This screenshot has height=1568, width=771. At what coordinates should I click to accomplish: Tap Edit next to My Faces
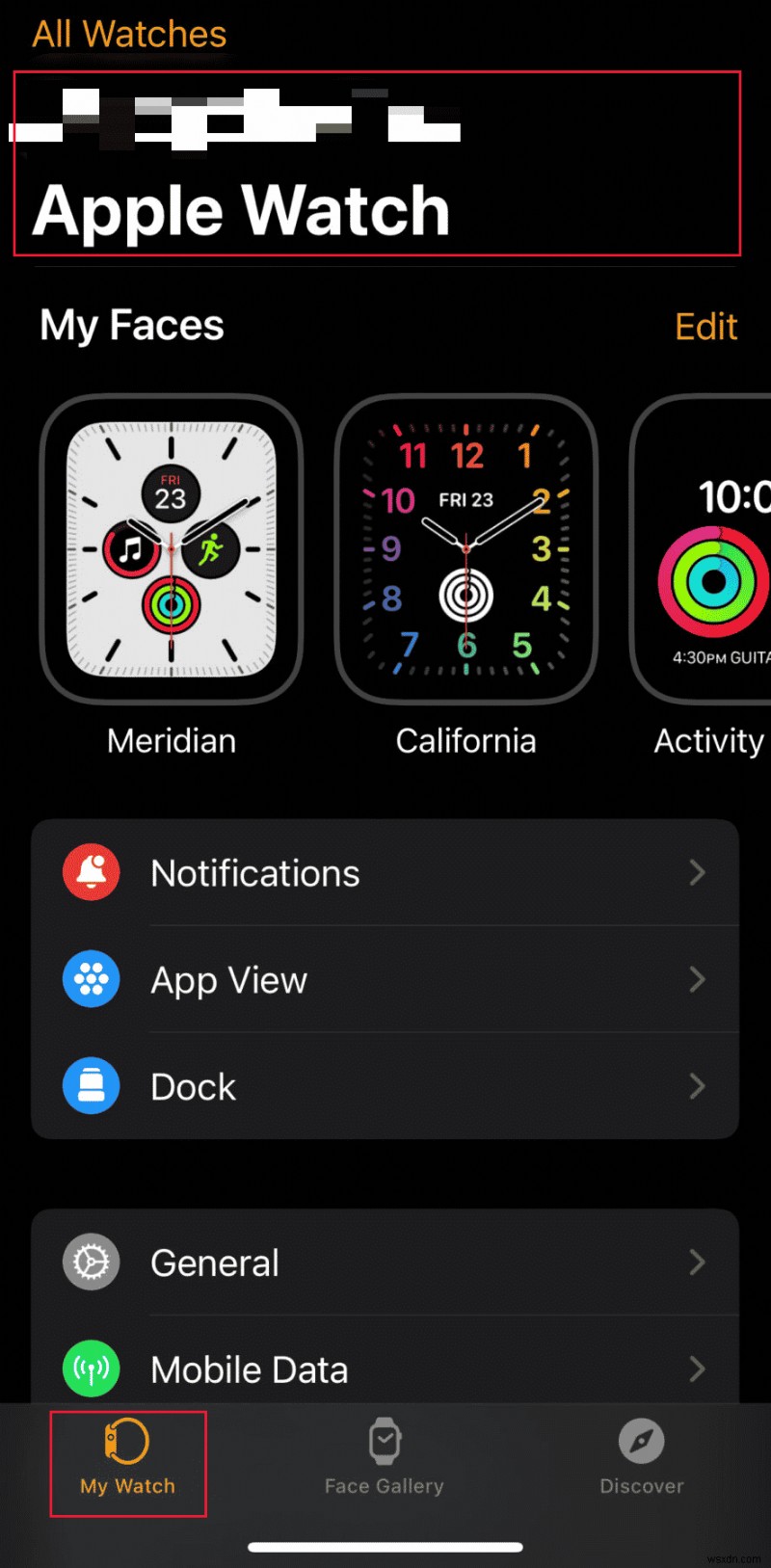(x=705, y=327)
